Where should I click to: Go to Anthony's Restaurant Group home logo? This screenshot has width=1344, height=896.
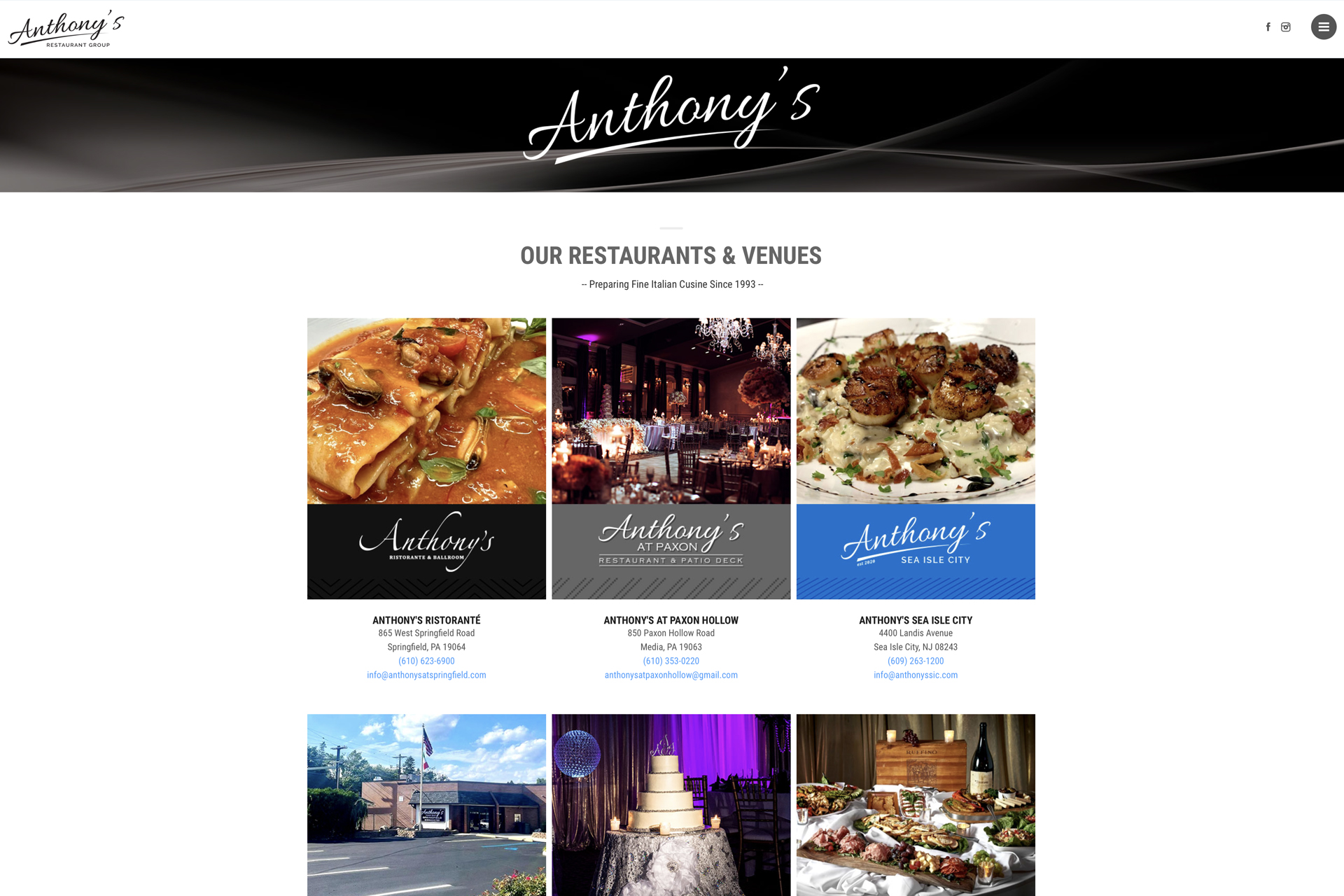coord(66,29)
